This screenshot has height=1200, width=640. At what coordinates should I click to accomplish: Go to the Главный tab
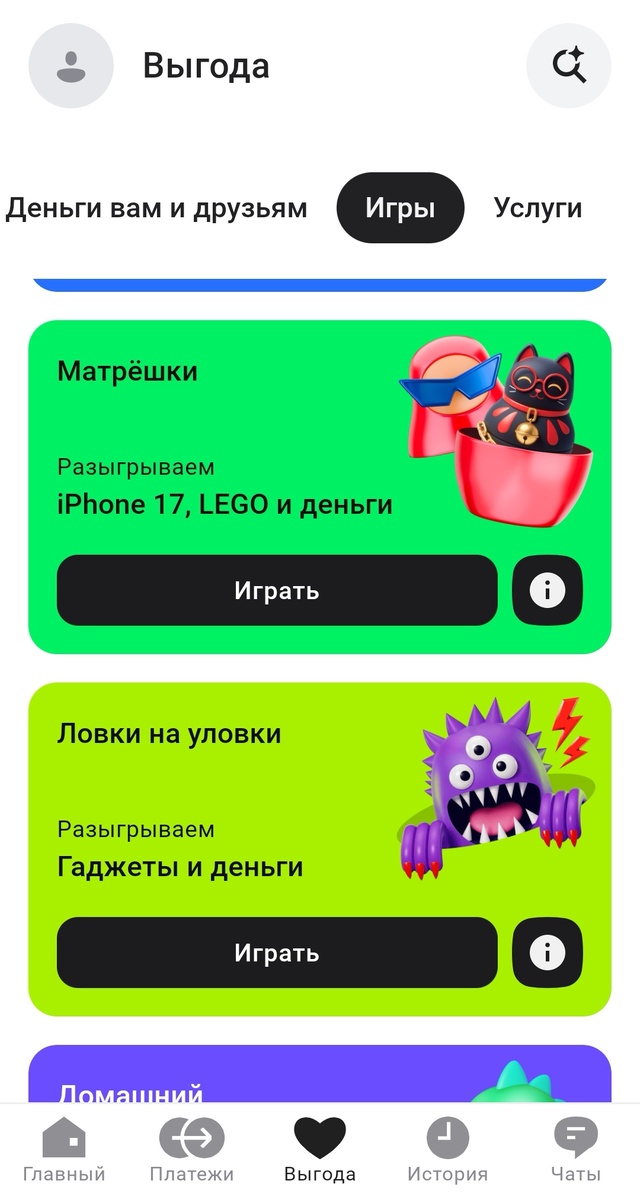click(x=64, y=1150)
